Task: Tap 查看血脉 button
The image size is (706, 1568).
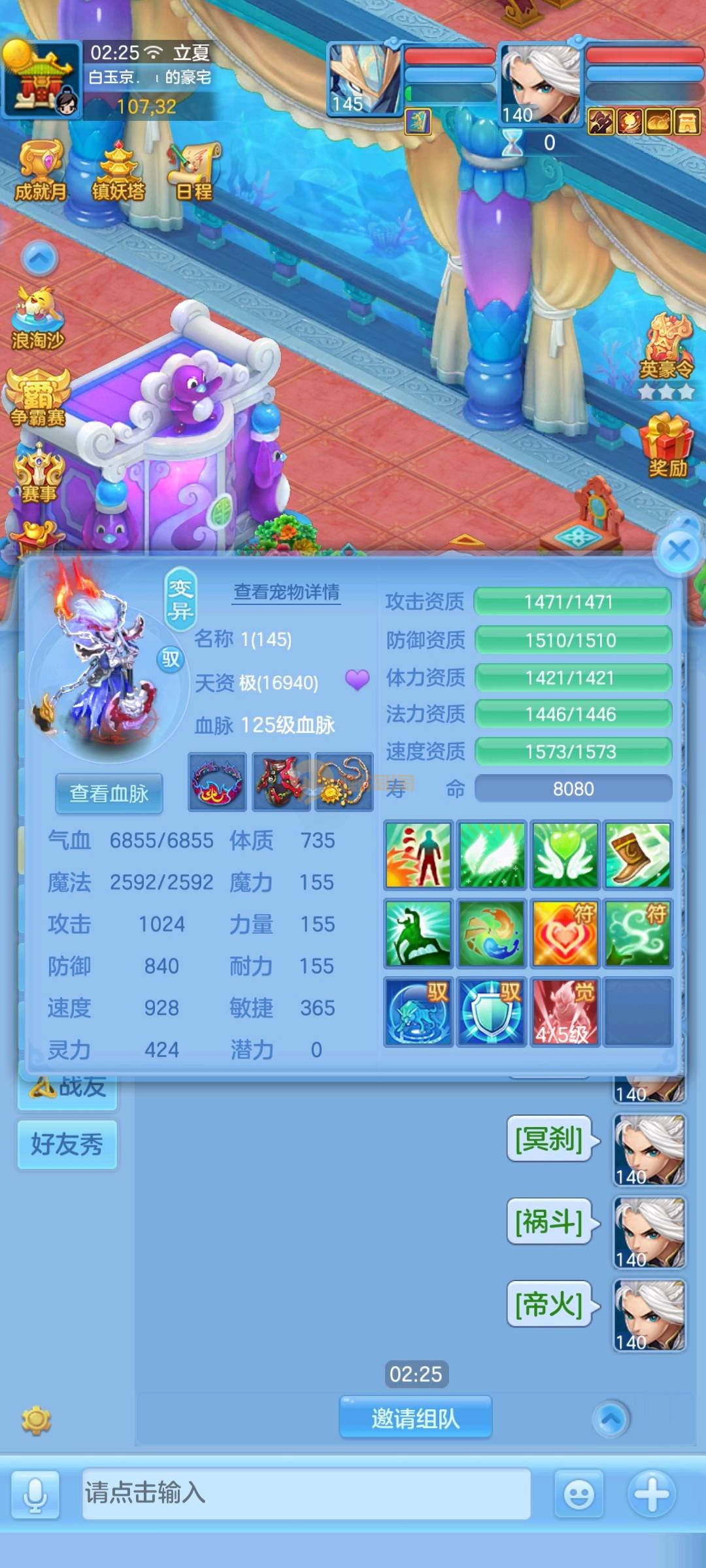Action: tap(109, 793)
